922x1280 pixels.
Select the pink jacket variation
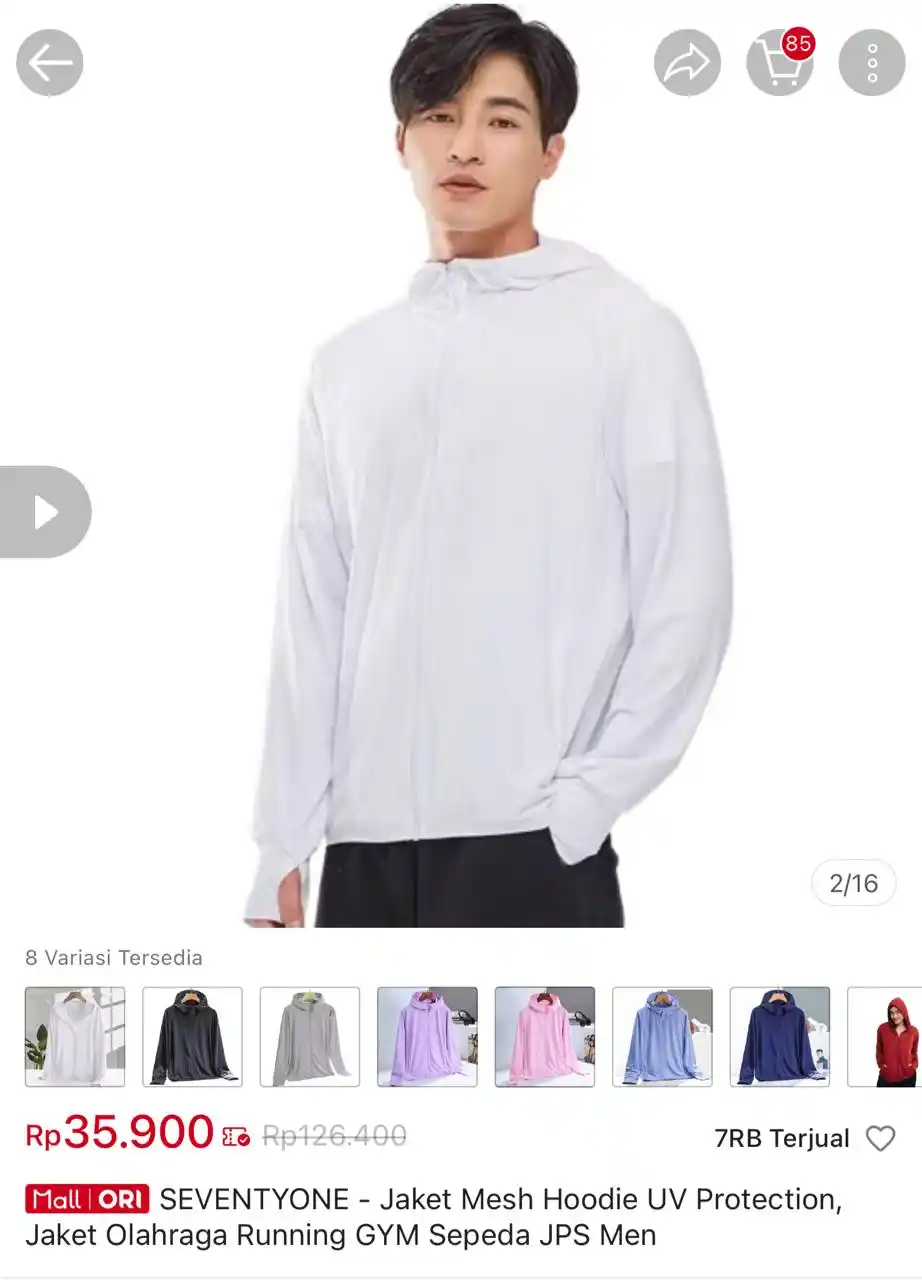click(545, 1036)
